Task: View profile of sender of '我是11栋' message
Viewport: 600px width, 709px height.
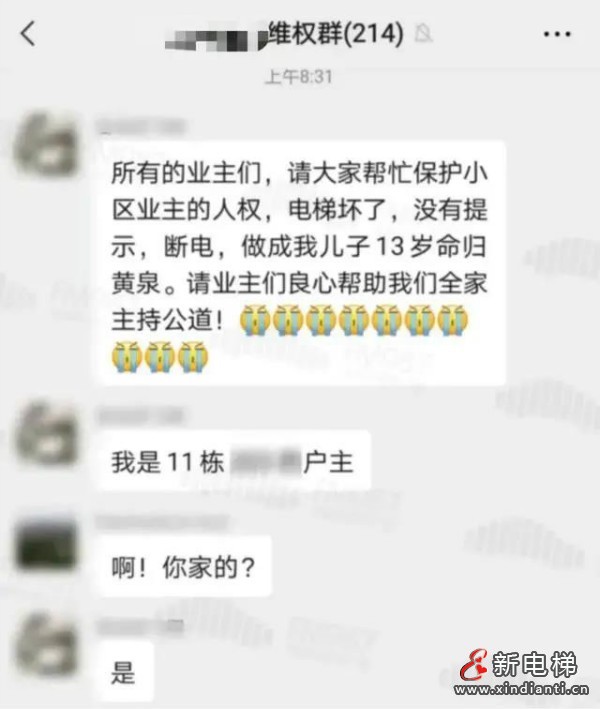Action: point(47,433)
